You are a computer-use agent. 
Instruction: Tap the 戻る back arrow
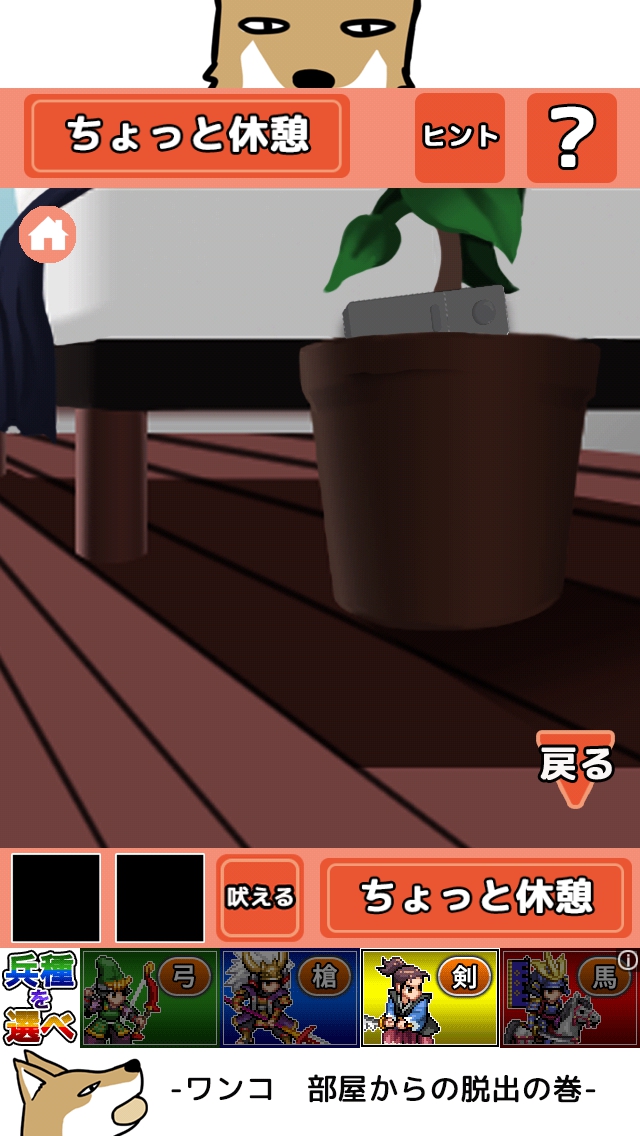pos(576,768)
